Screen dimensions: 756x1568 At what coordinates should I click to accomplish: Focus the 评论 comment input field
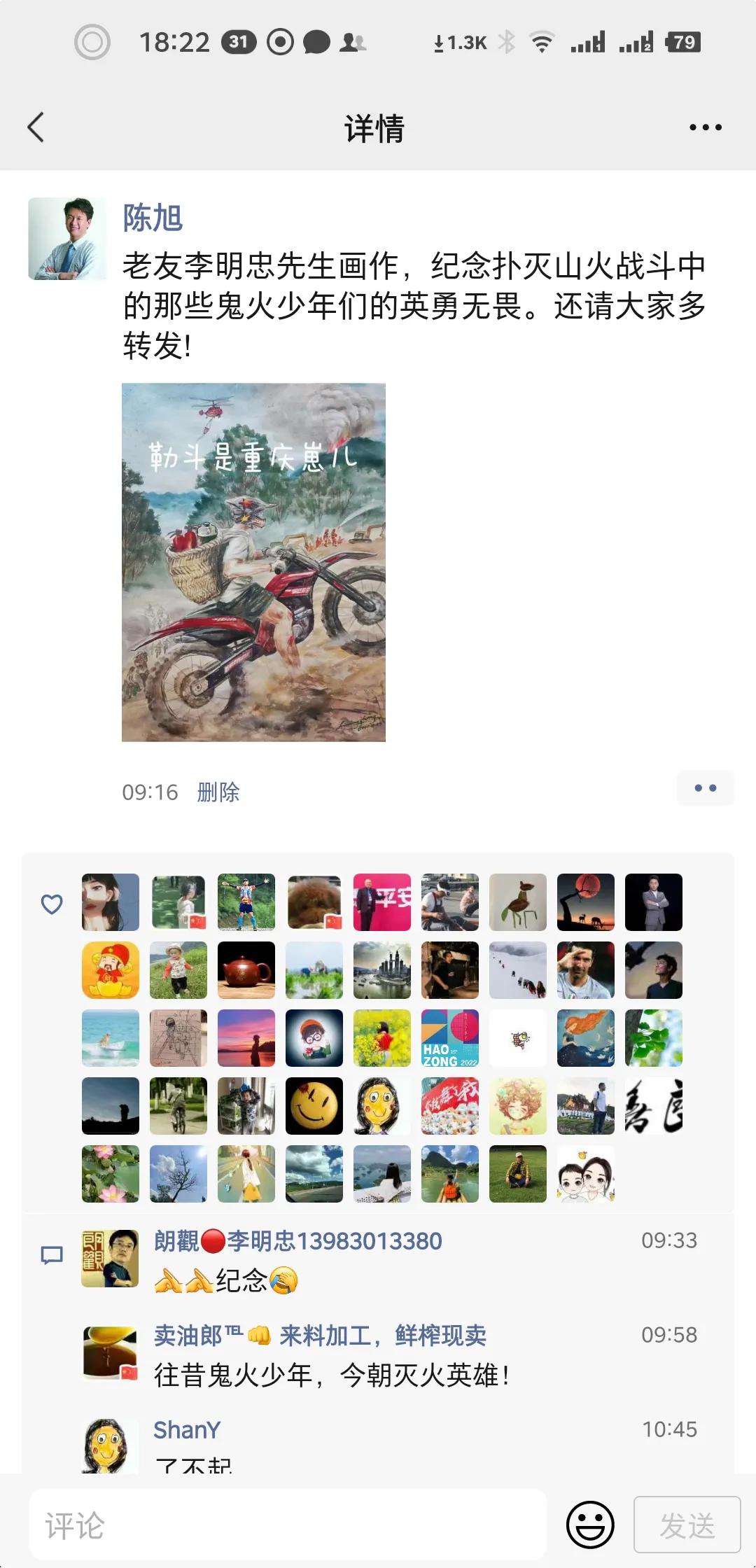[287, 1525]
